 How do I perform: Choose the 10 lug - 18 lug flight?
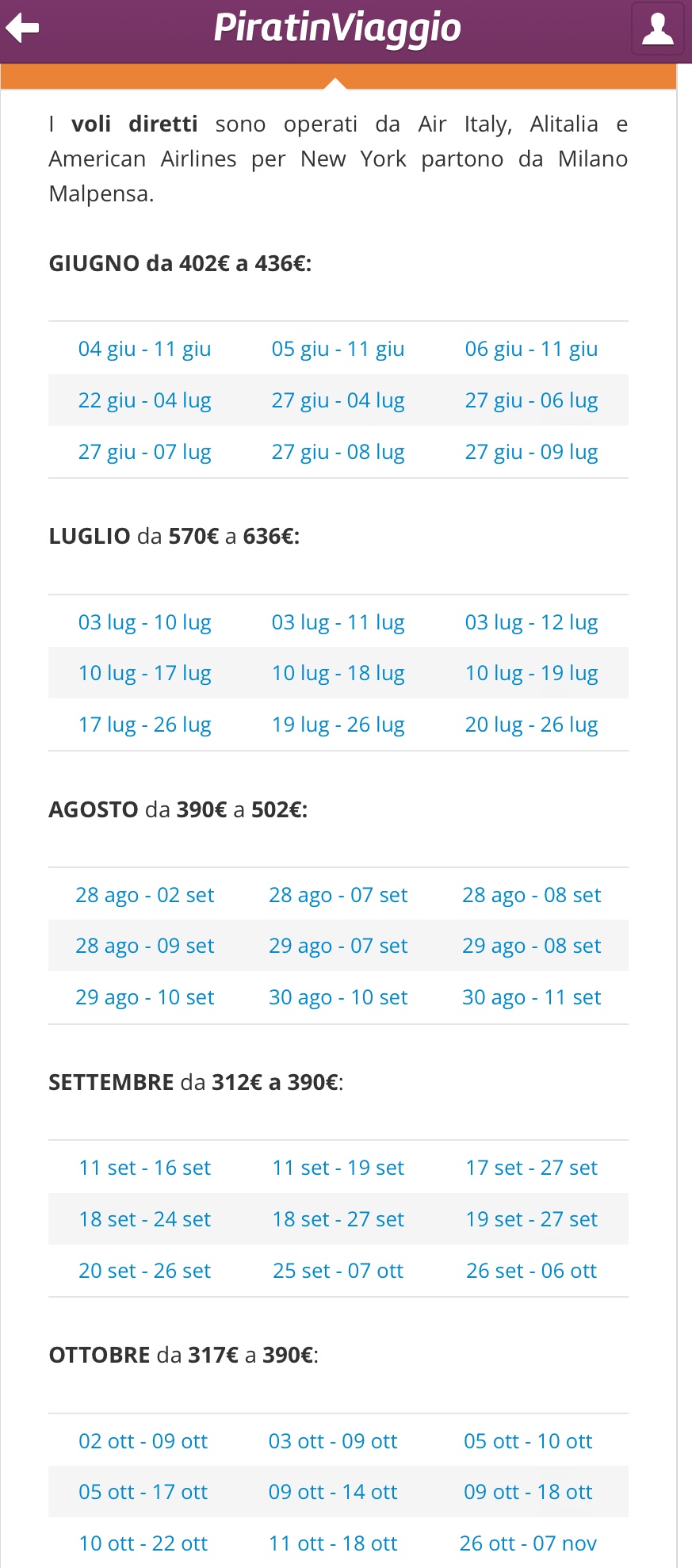338,673
